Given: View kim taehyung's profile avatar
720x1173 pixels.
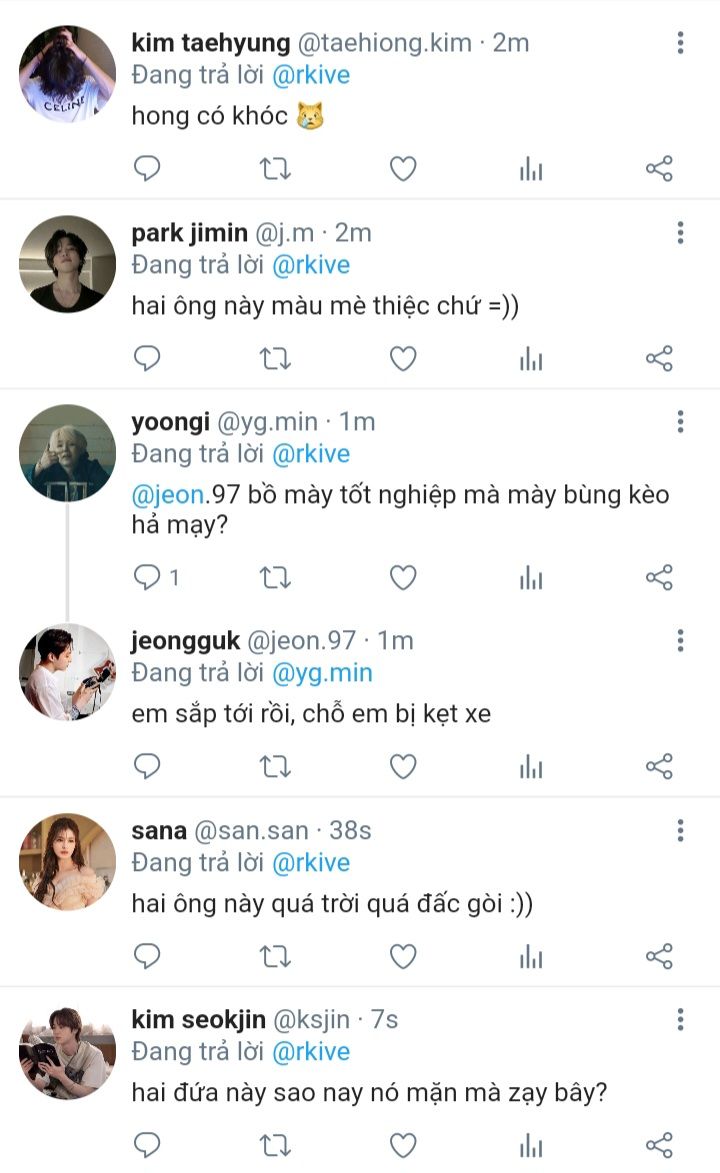Looking at the screenshot, I should (67, 73).
